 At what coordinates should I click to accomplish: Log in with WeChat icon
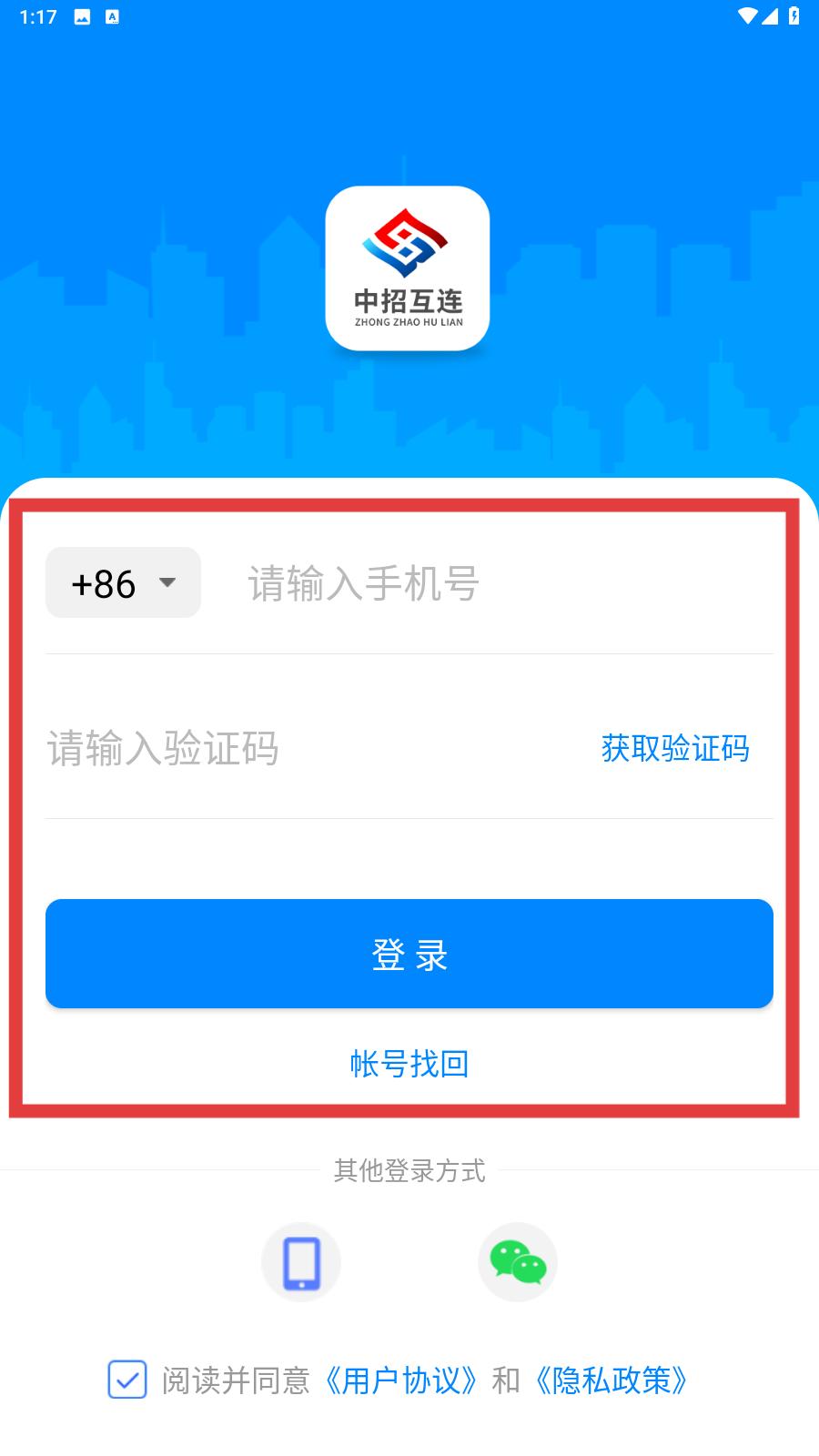[x=518, y=1262]
